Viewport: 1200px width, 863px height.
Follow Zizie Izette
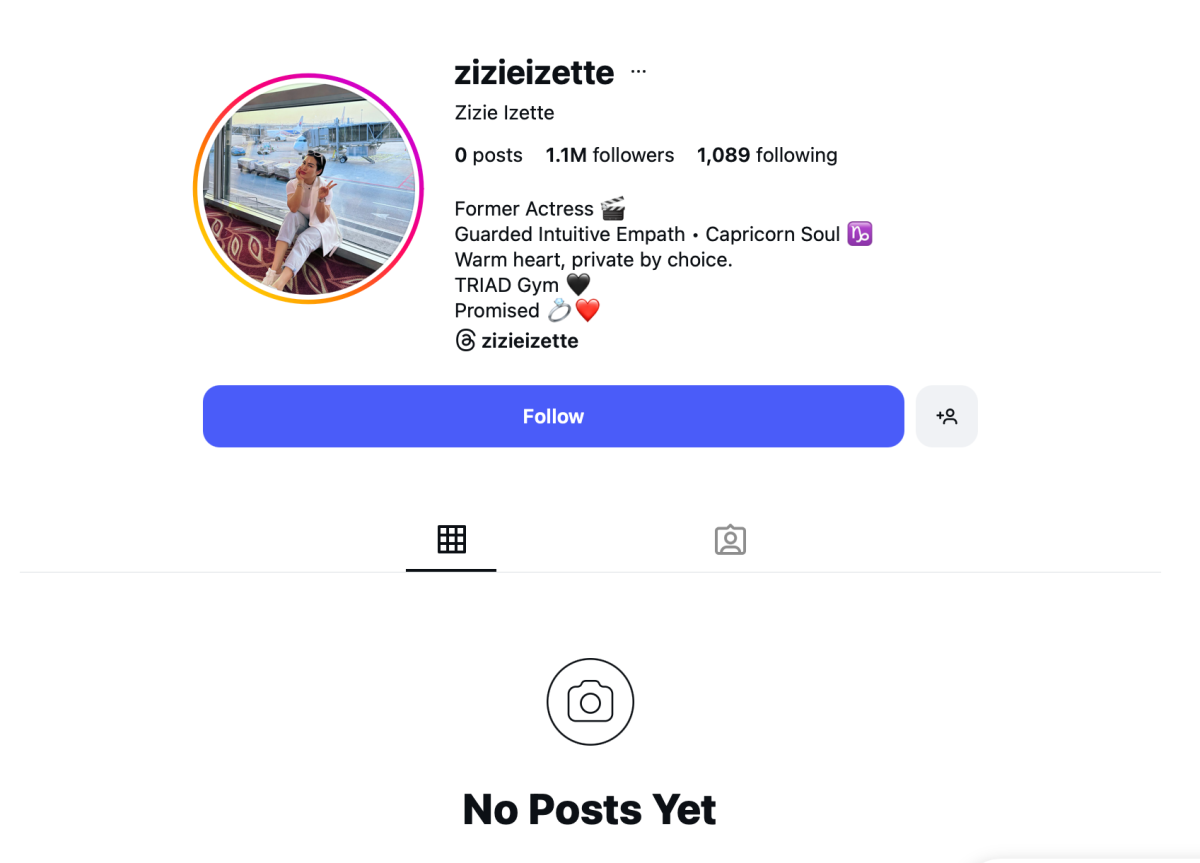point(553,416)
